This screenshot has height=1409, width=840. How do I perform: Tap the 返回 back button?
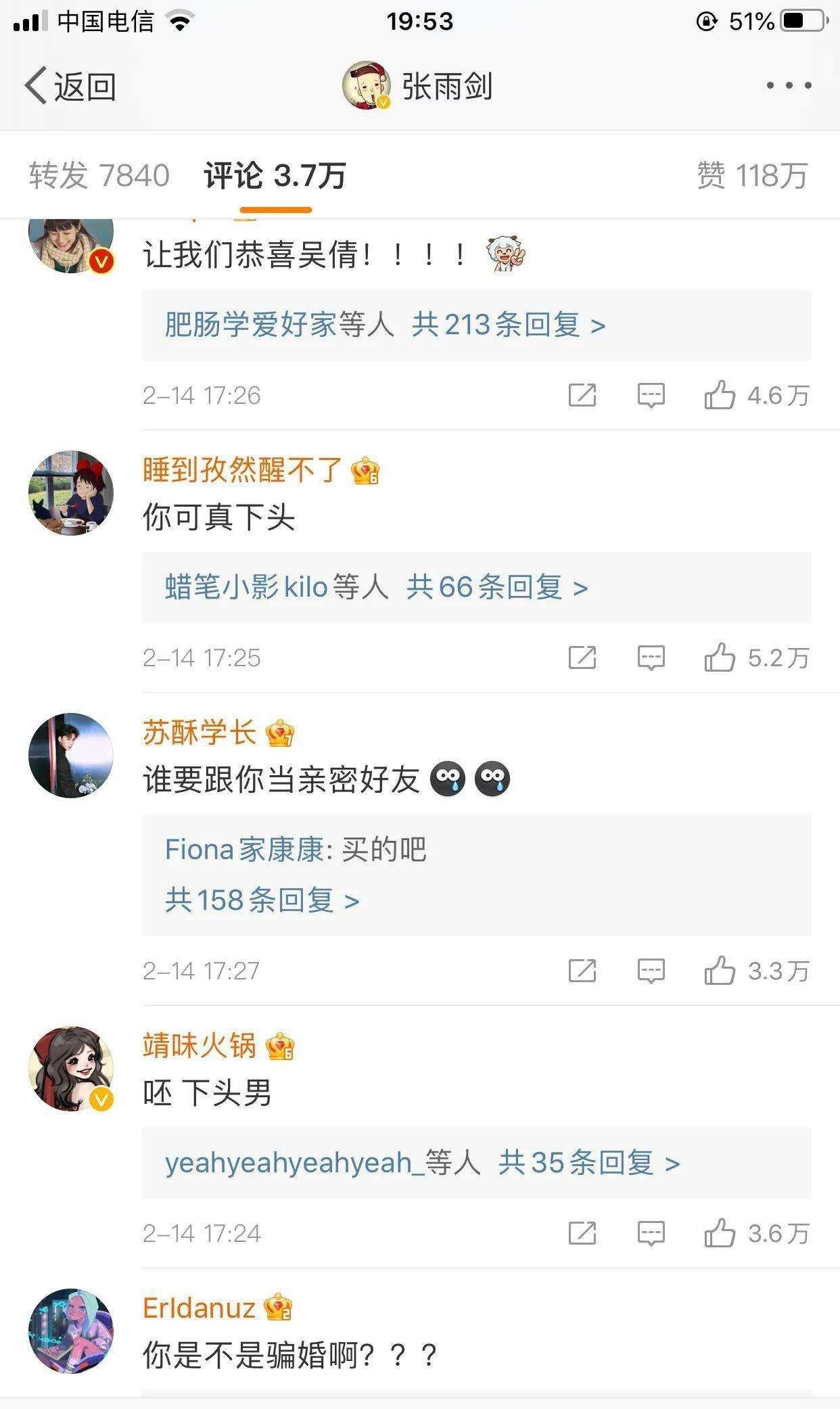[x=70, y=87]
